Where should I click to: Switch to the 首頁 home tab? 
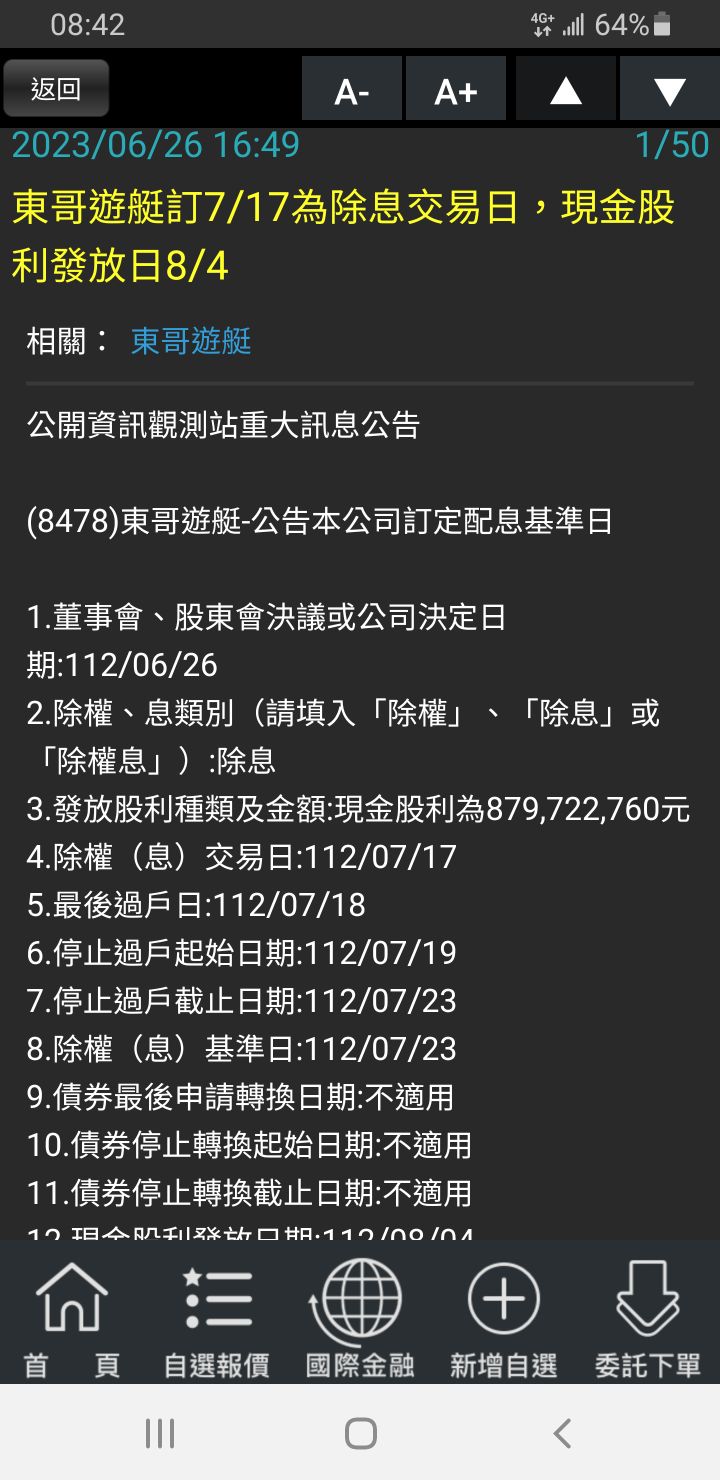pos(72,1318)
